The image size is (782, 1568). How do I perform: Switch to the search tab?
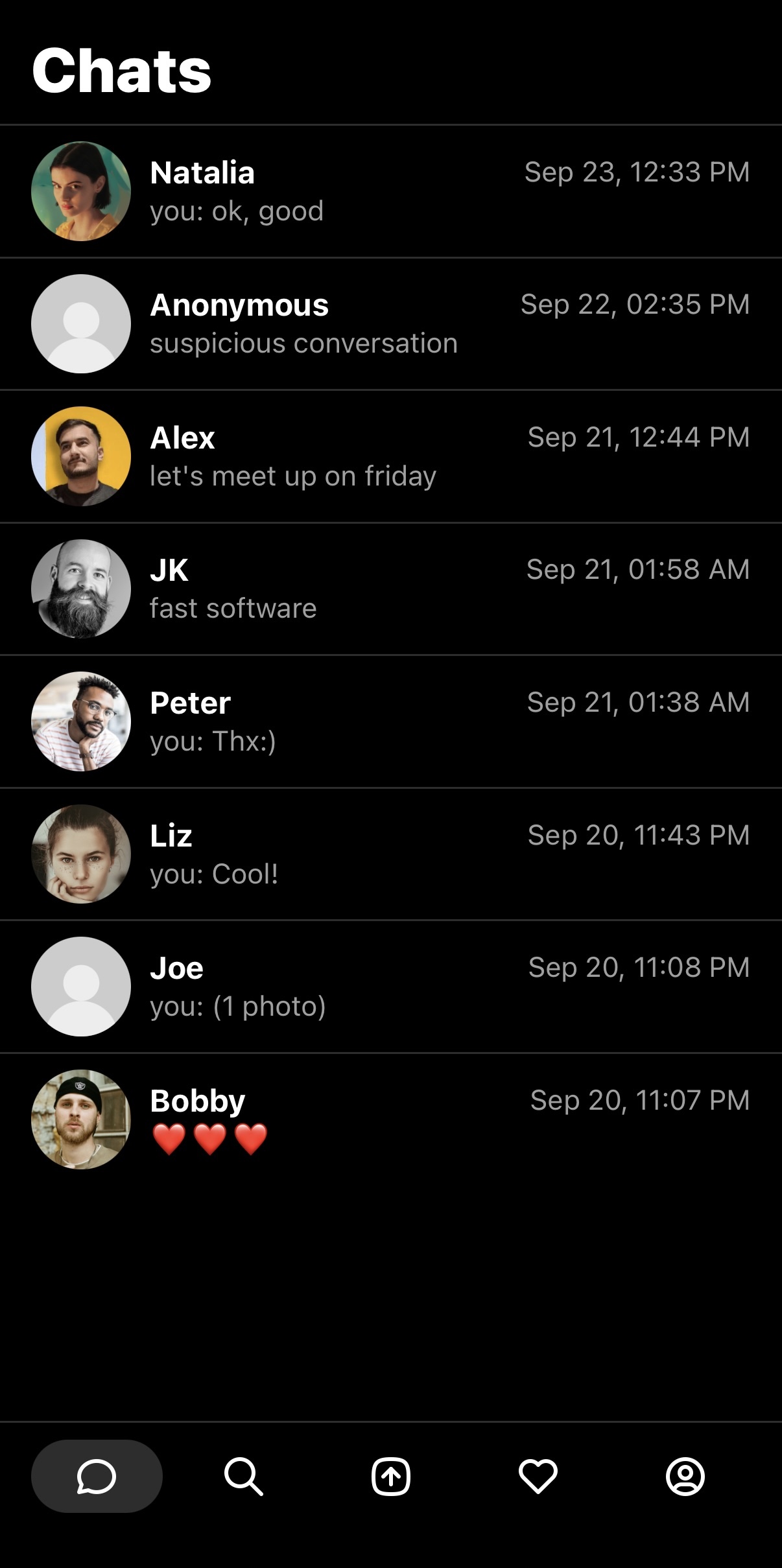(x=244, y=1476)
